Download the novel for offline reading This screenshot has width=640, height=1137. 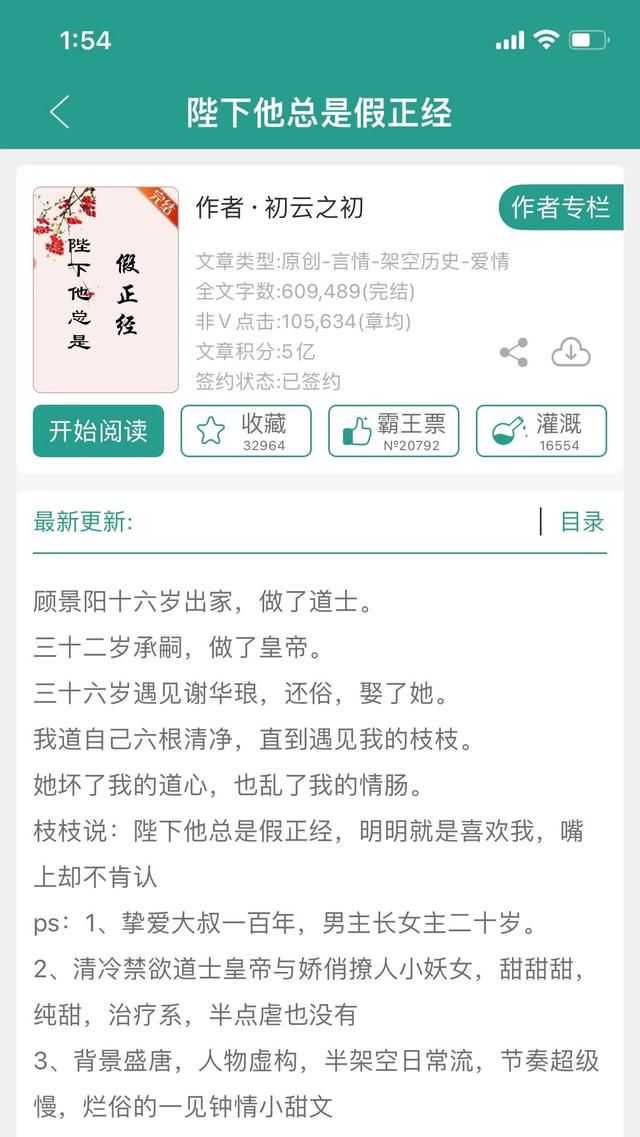click(571, 352)
